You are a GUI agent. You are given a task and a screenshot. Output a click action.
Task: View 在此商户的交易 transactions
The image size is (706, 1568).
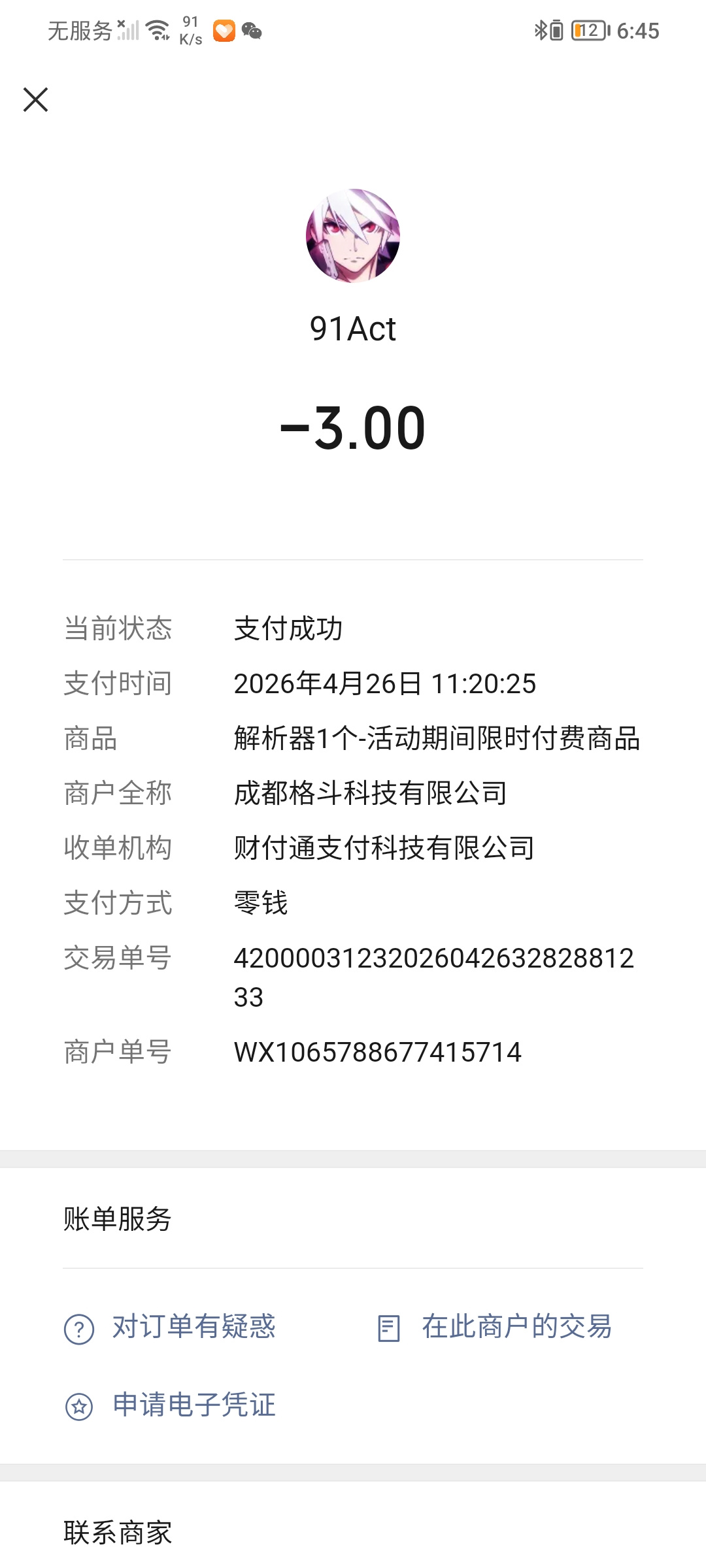tap(494, 1327)
